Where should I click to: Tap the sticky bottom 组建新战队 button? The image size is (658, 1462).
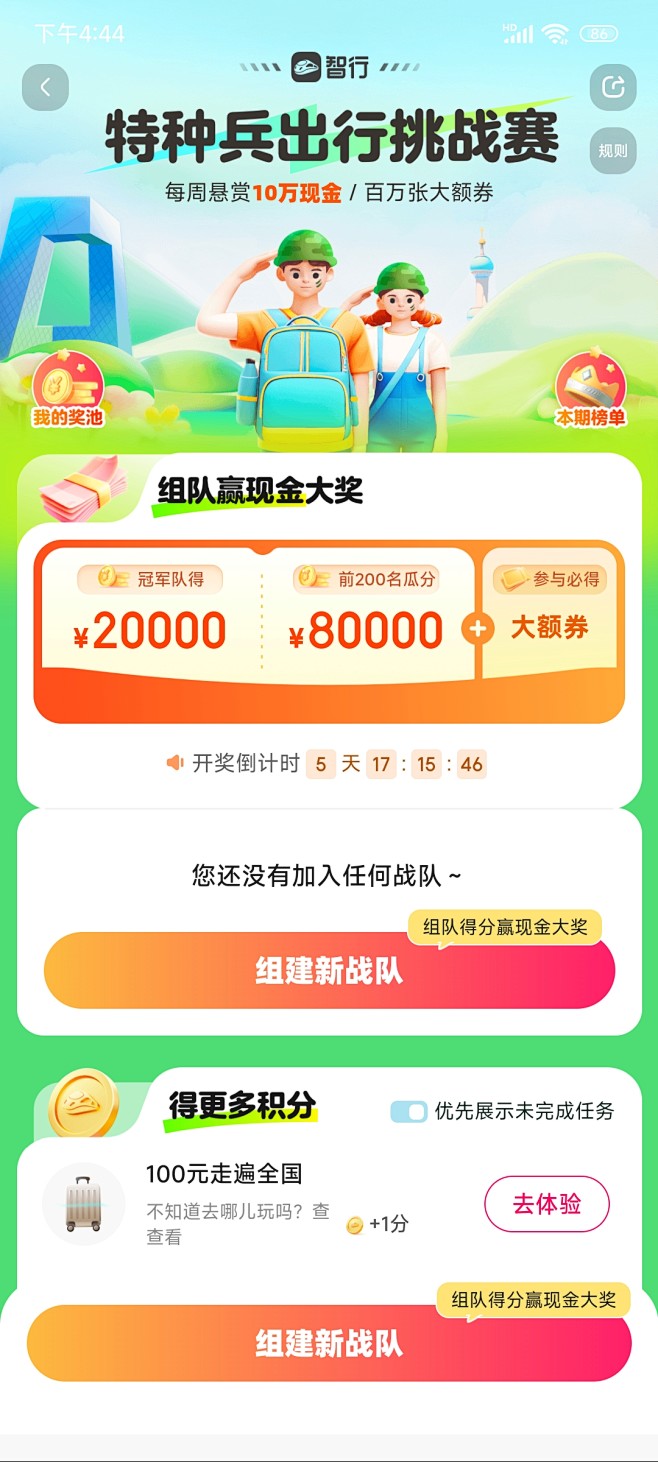pyautogui.click(x=329, y=1343)
